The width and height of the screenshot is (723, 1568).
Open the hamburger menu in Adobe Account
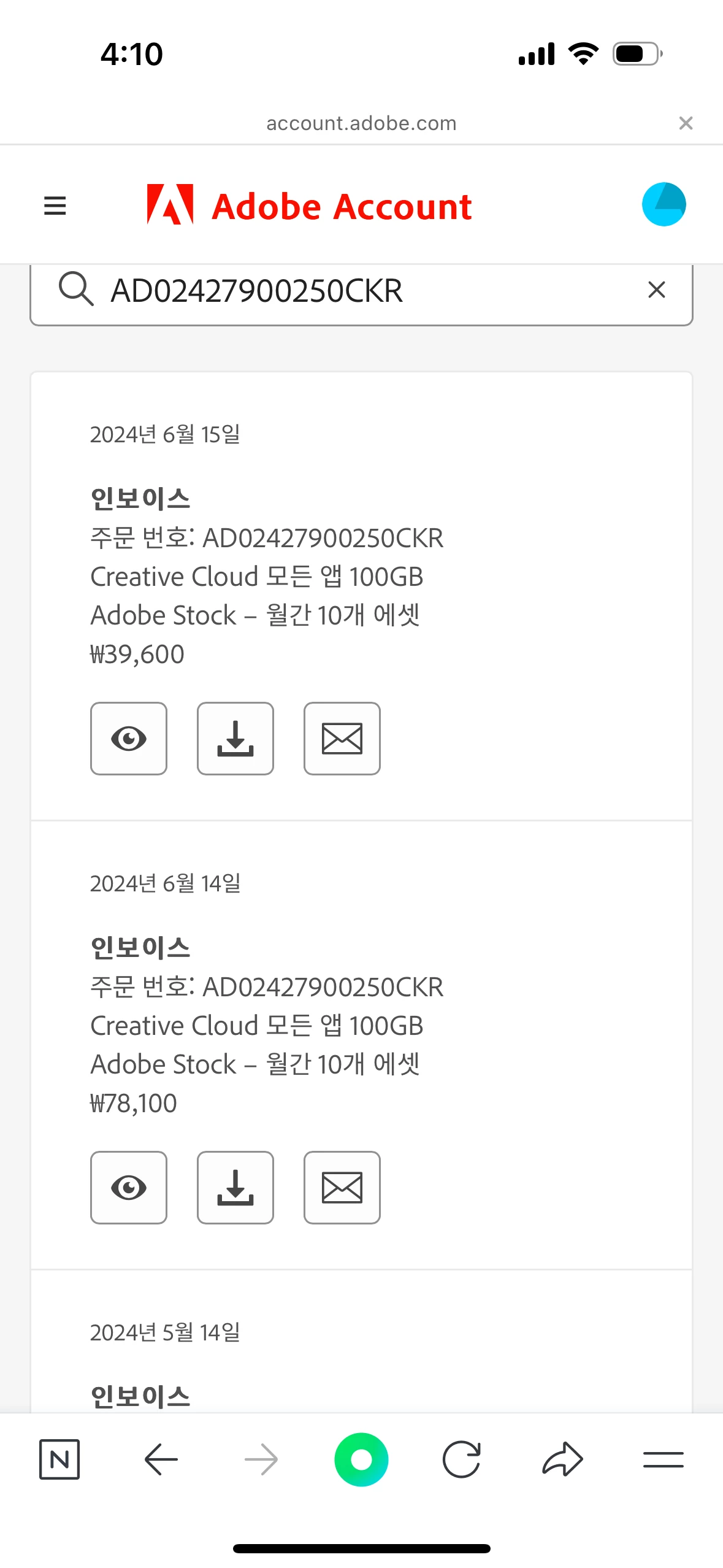click(x=55, y=206)
